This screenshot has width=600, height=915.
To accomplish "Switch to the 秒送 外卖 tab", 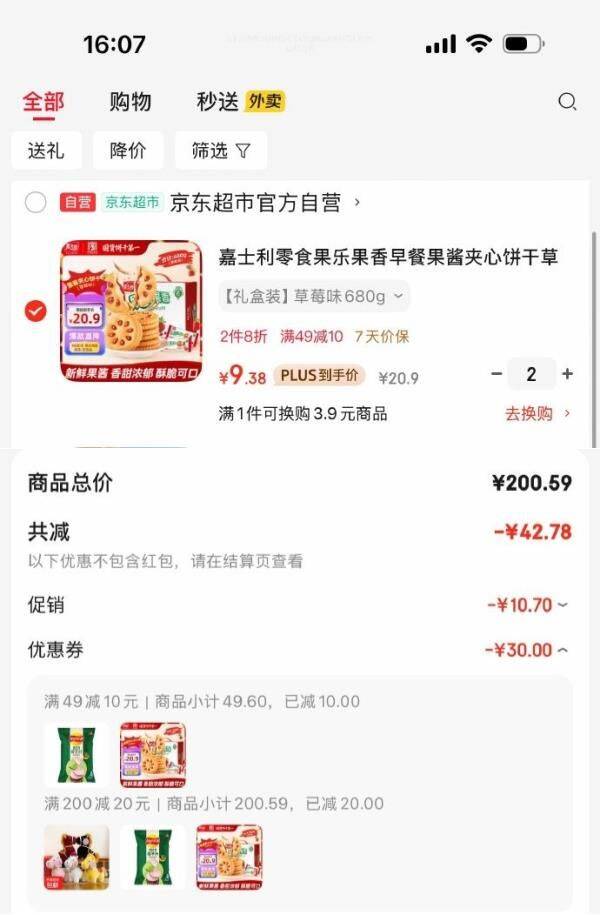I will [240, 102].
